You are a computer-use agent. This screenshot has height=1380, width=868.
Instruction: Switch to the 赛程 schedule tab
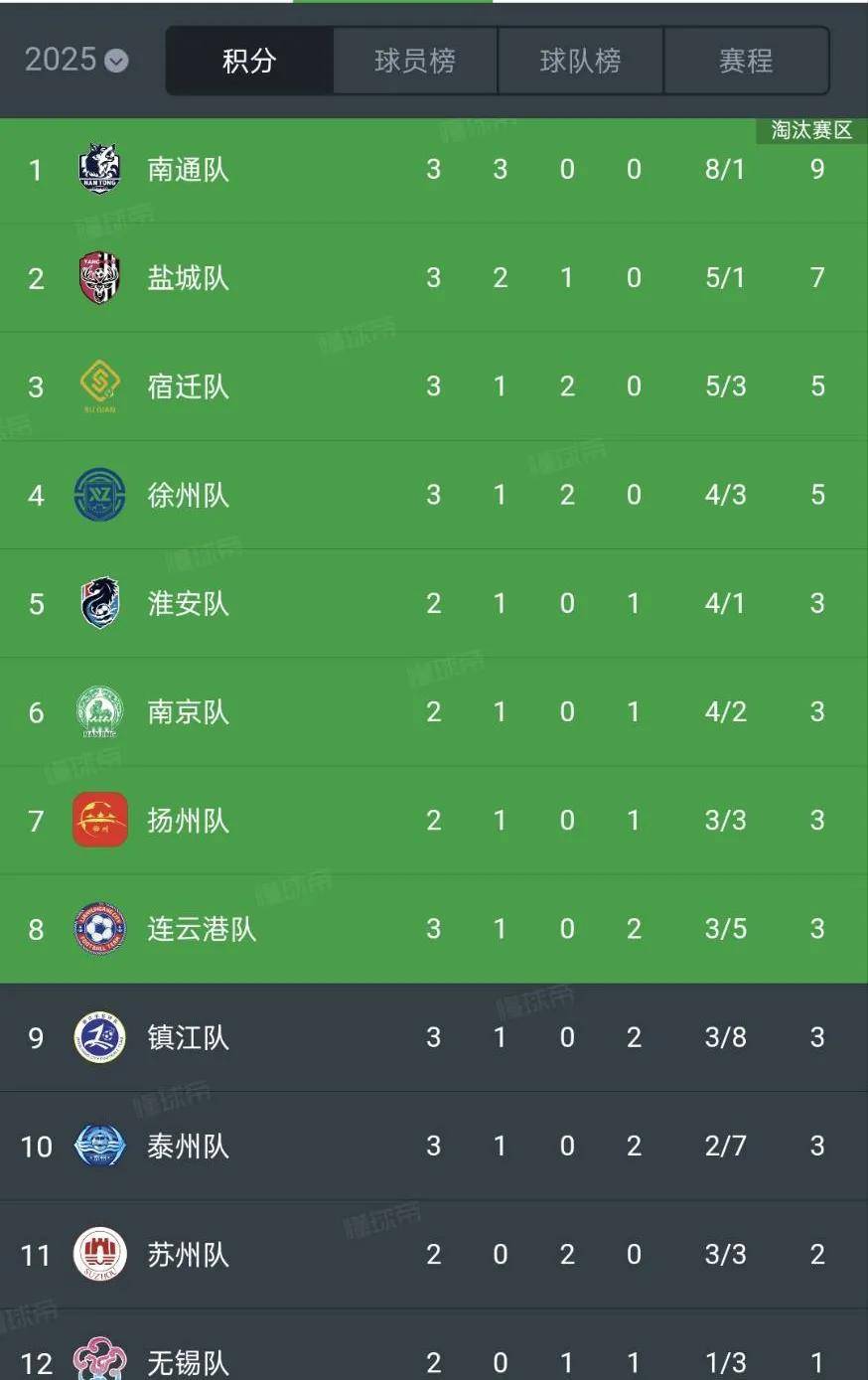click(x=746, y=61)
